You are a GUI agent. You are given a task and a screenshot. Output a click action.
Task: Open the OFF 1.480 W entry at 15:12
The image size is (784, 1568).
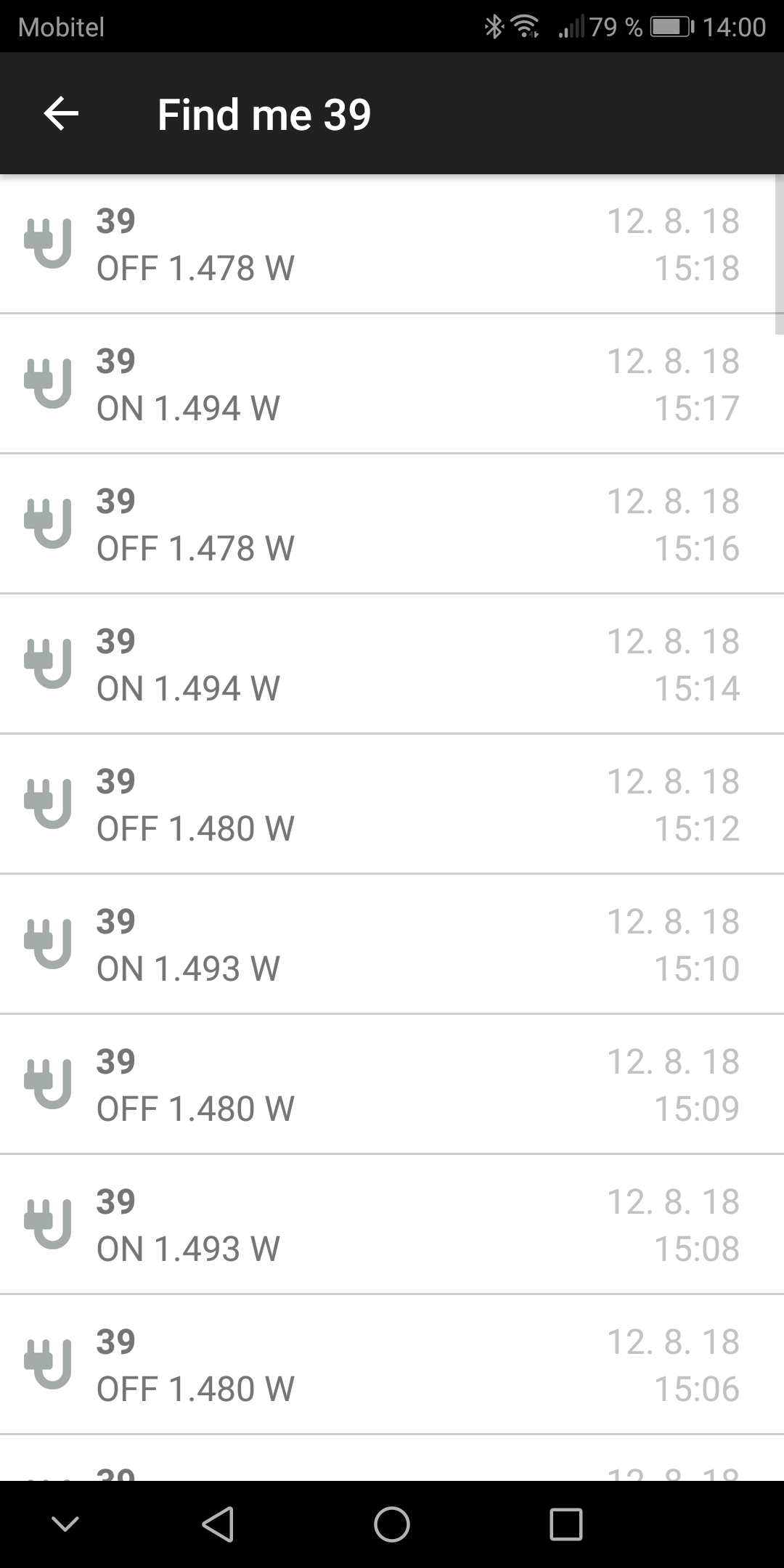(x=392, y=805)
